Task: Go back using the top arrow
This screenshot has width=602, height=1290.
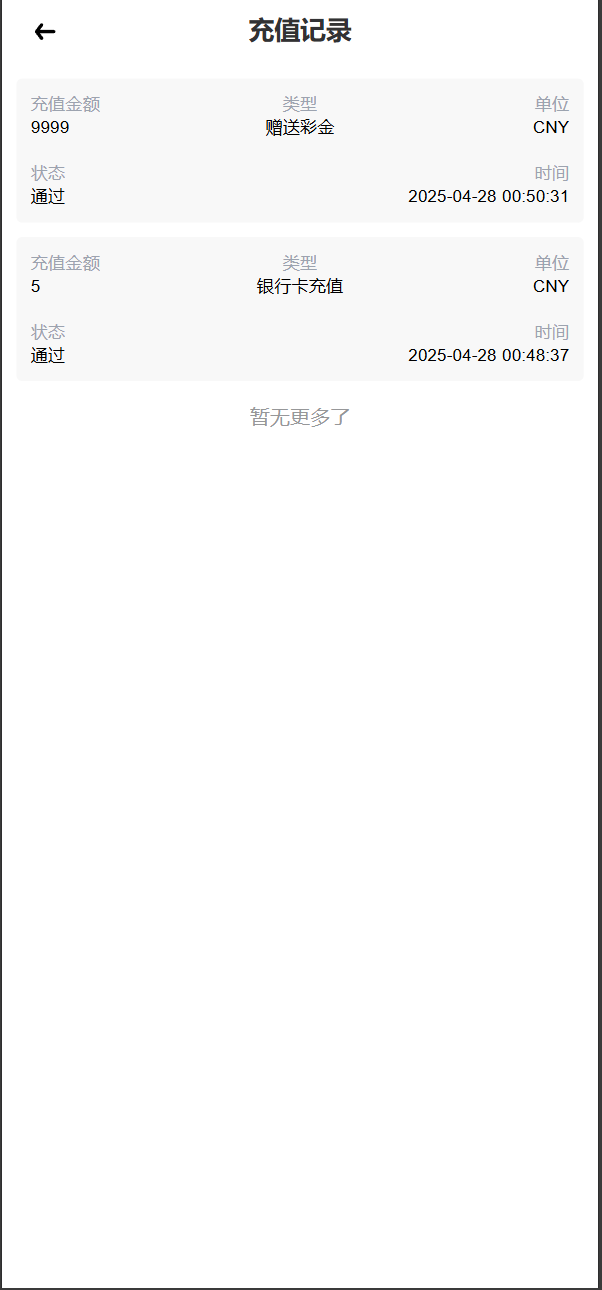Action: (x=45, y=32)
